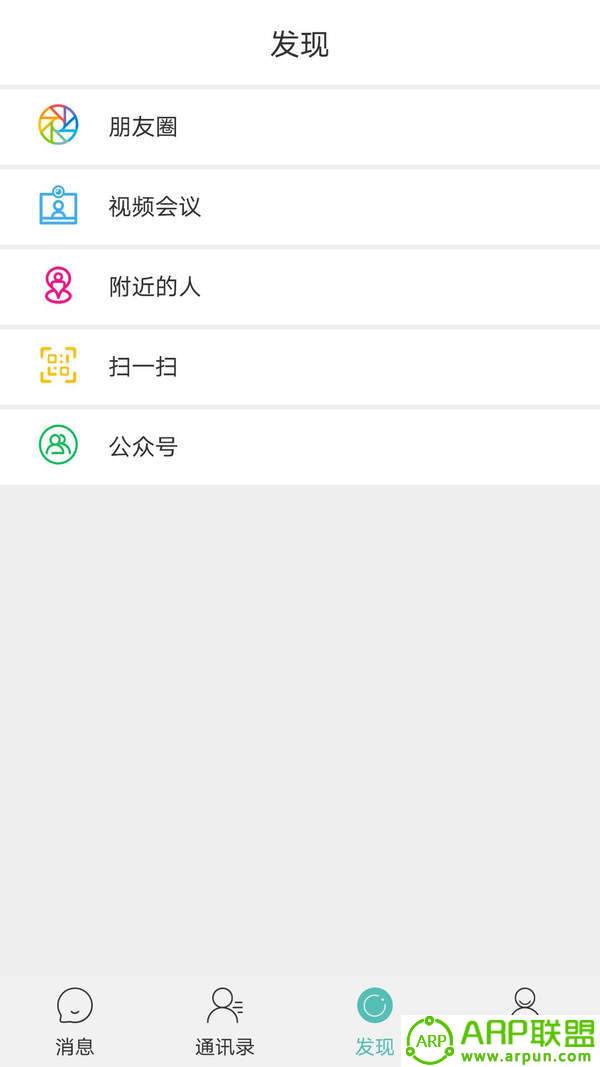Go to the profile tab with person icon

pos(524,1002)
